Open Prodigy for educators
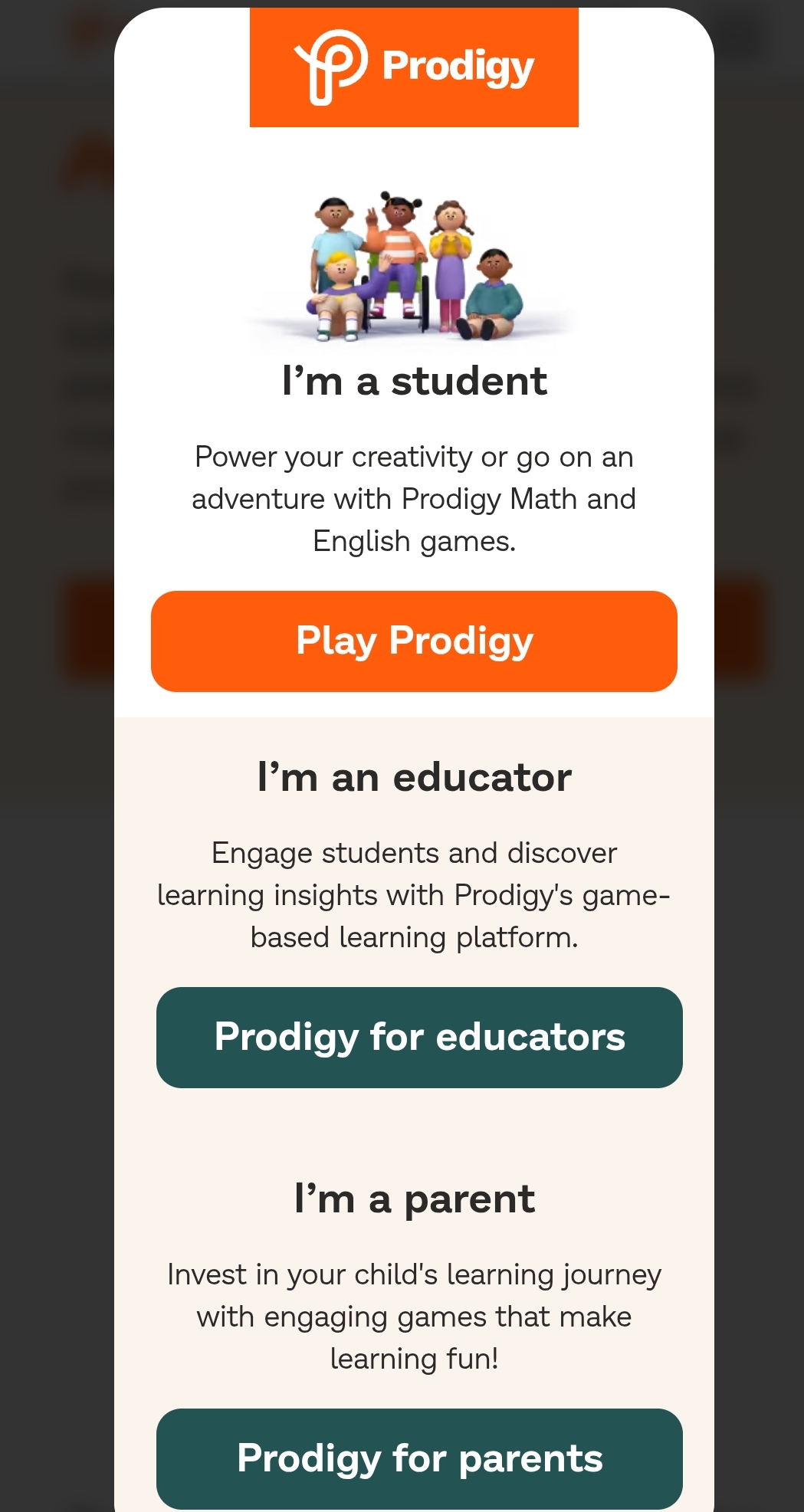This screenshot has width=804, height=1512. tap(419, 1037)
